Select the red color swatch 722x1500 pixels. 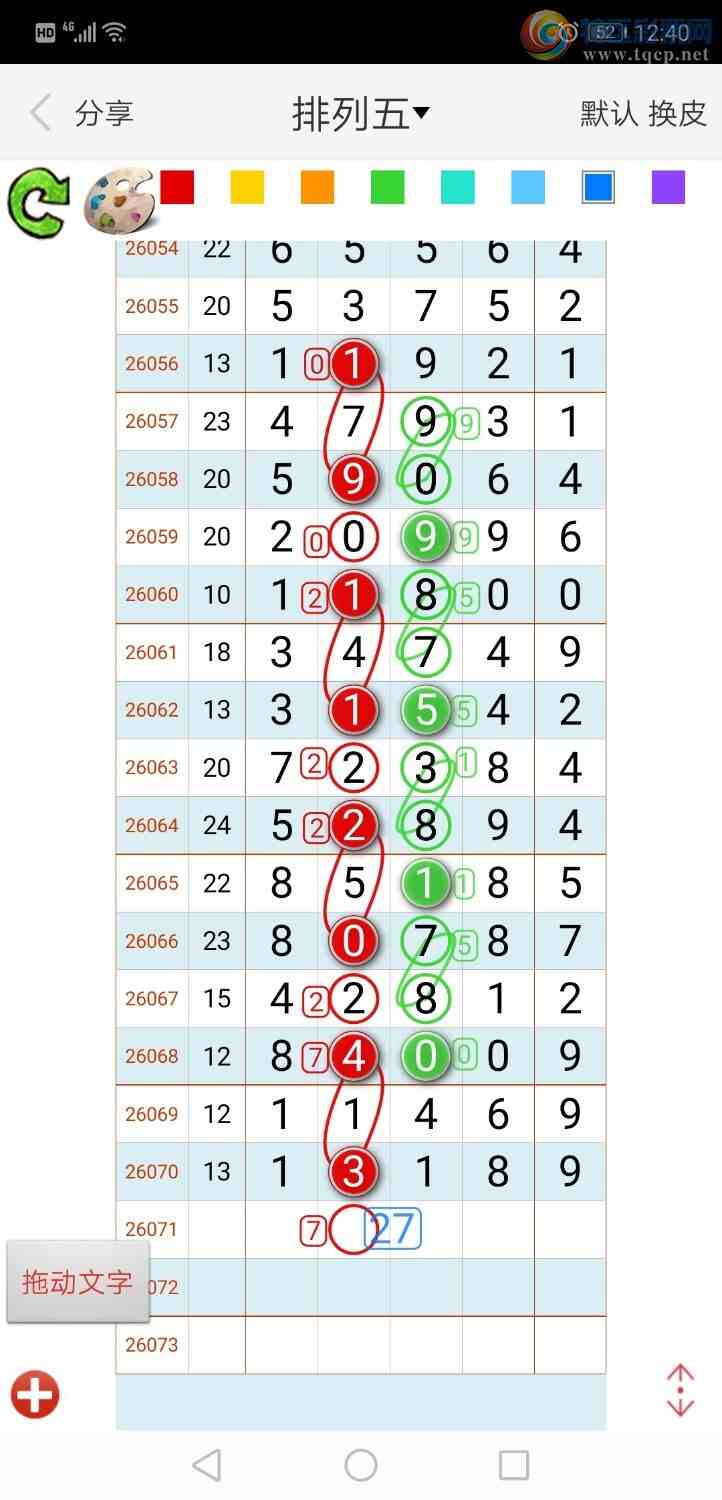pos(177,187)
